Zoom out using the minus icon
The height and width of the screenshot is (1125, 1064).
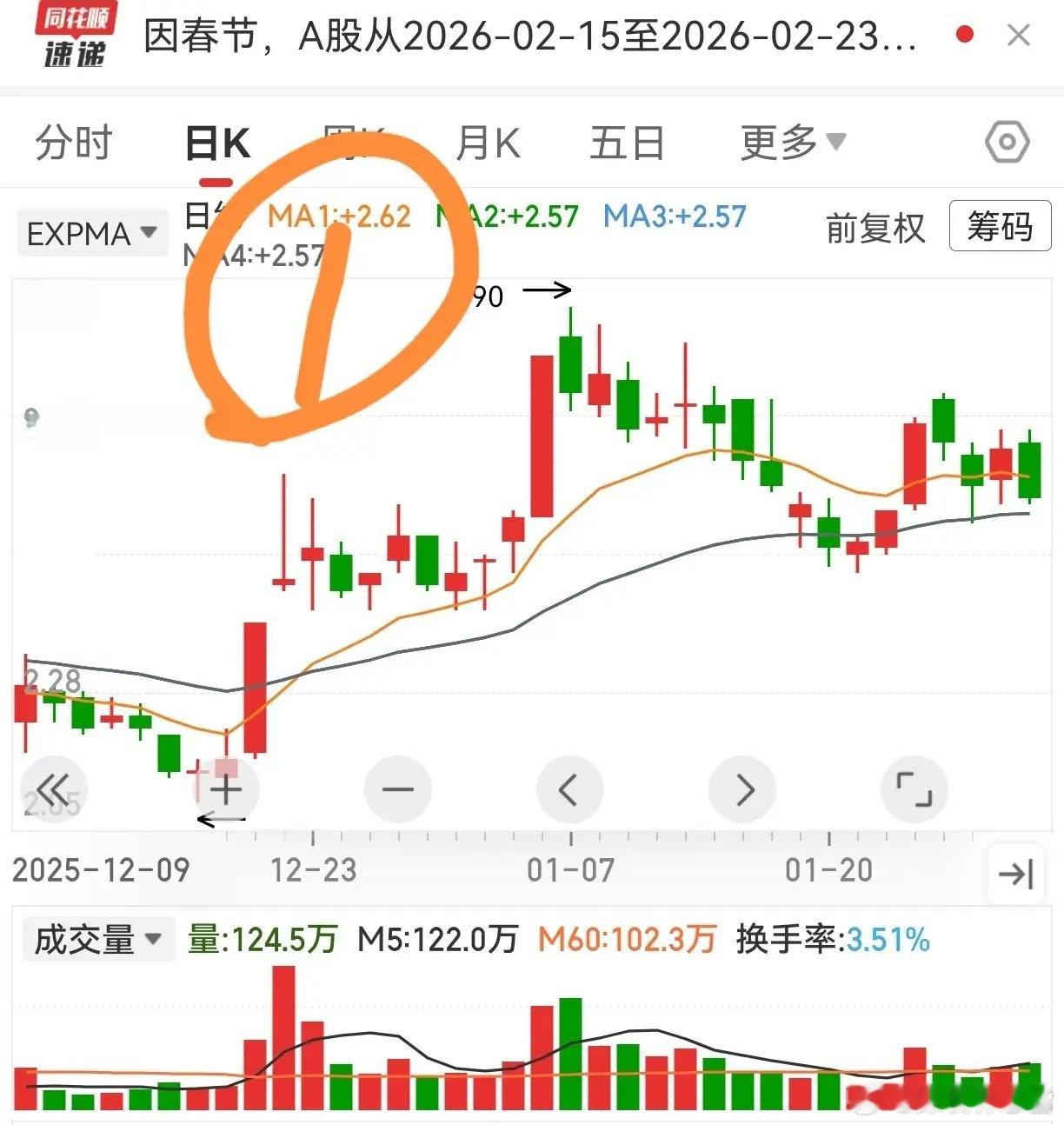[397, 789]
